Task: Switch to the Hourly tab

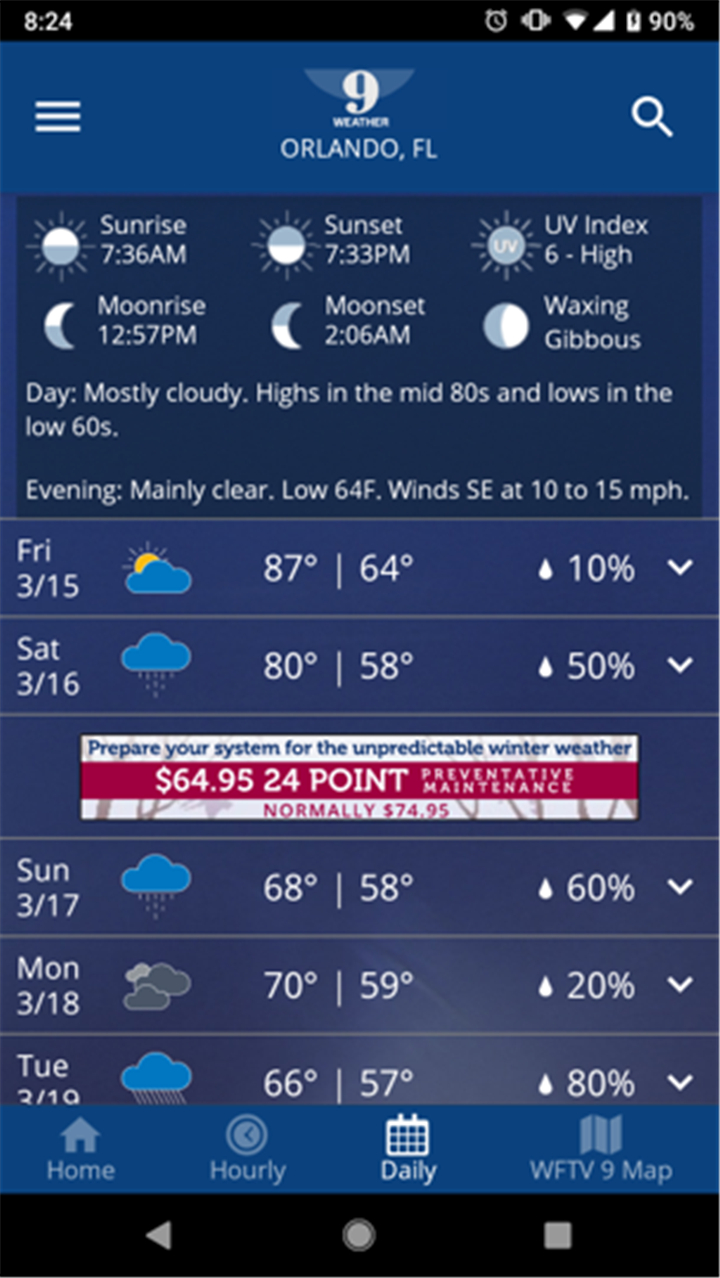Action: [247, 1150]
